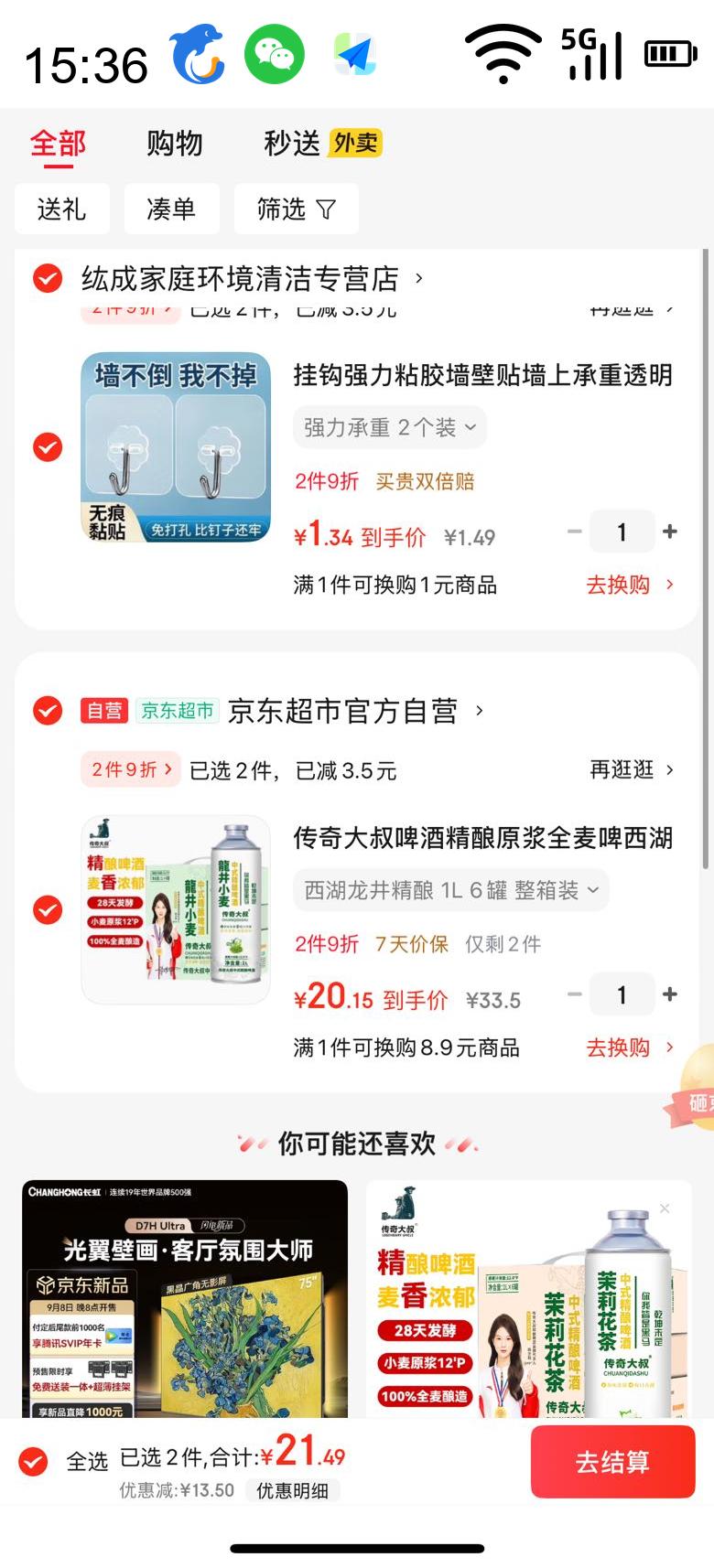Change the 强力承重 2个装 specification
The height and width of the screenshot is (1568, 714).
point(389,427)
